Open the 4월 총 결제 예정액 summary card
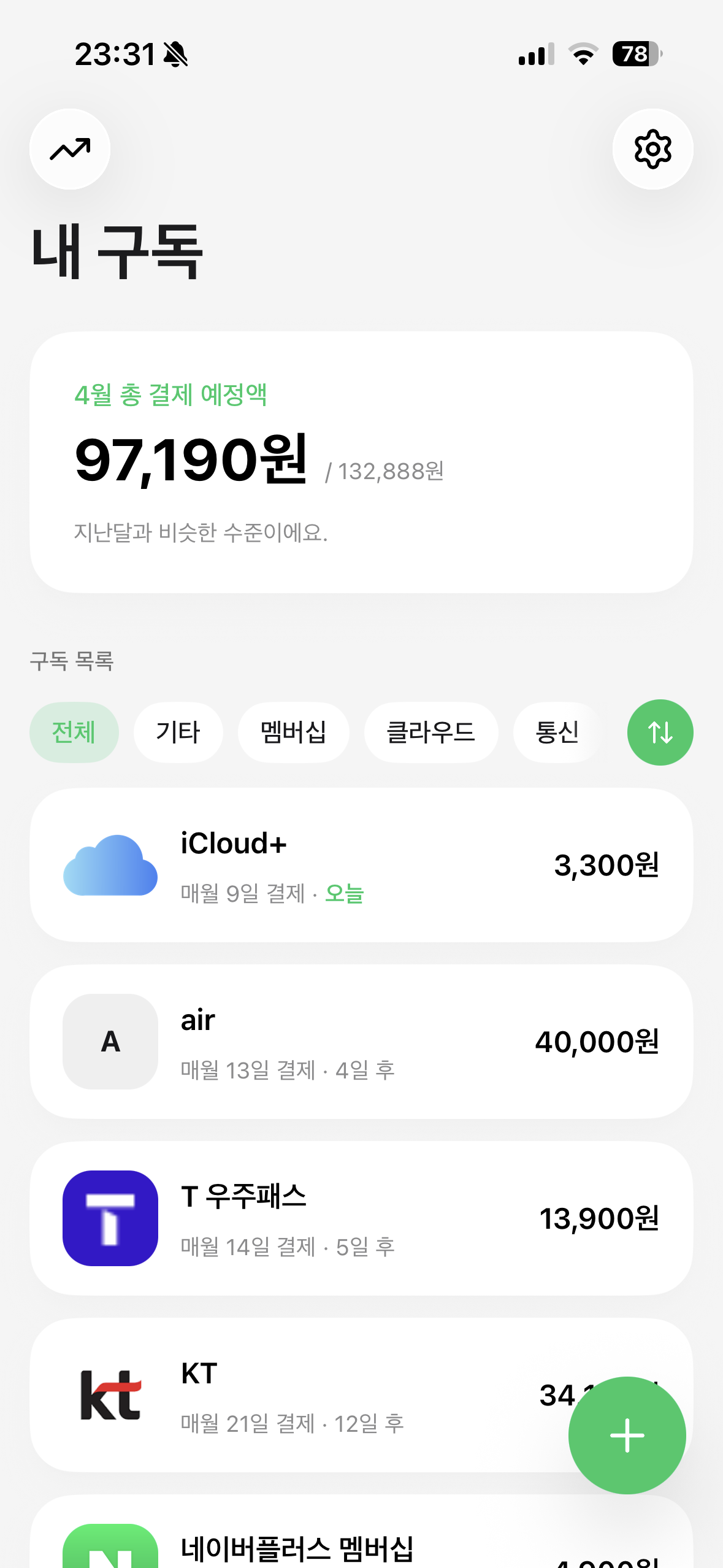The width and height of the screenshot is (723, 1568). [x=361, y=462]
